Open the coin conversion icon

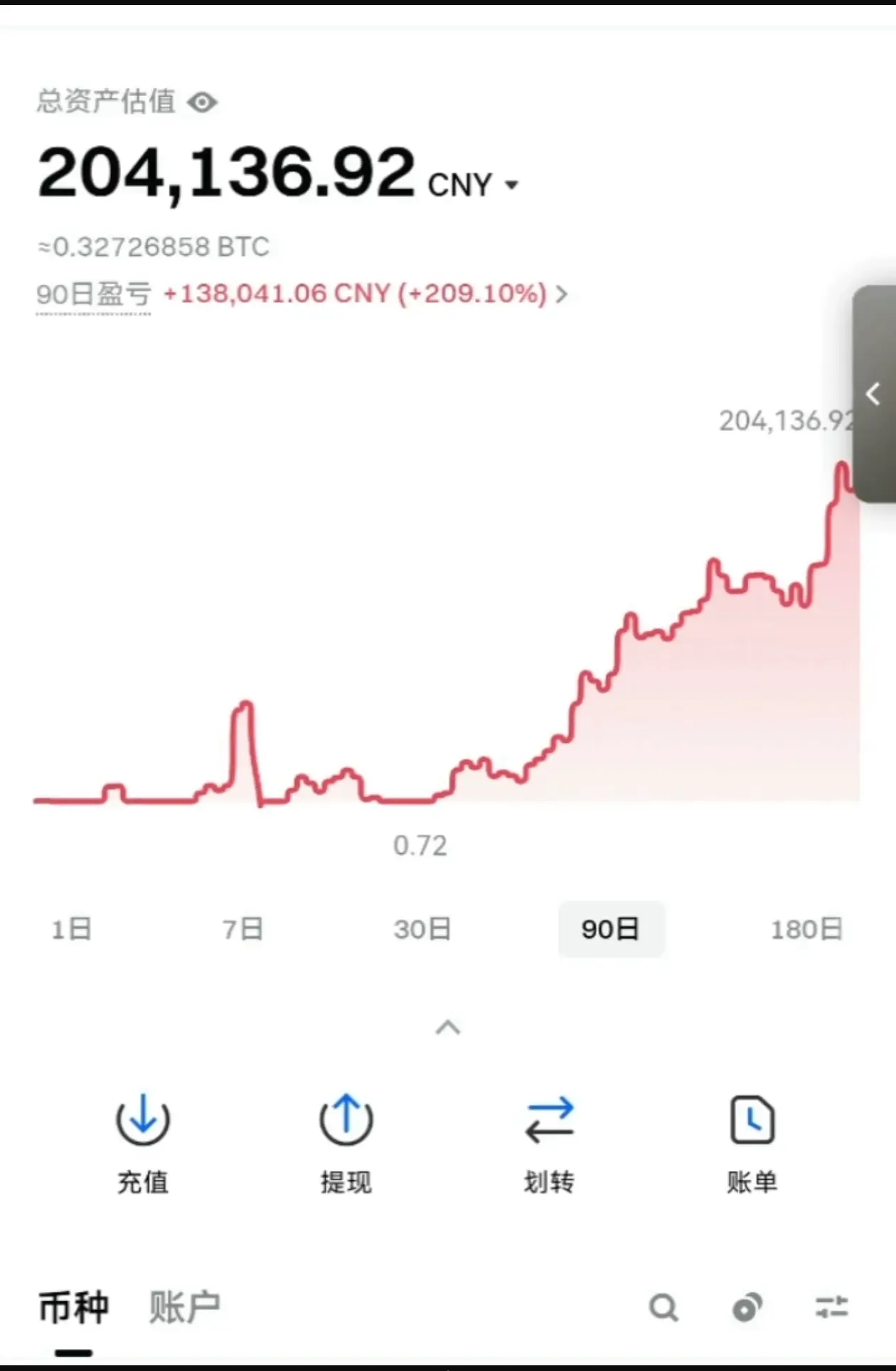pyautogui.click(x=747, y=1308)
